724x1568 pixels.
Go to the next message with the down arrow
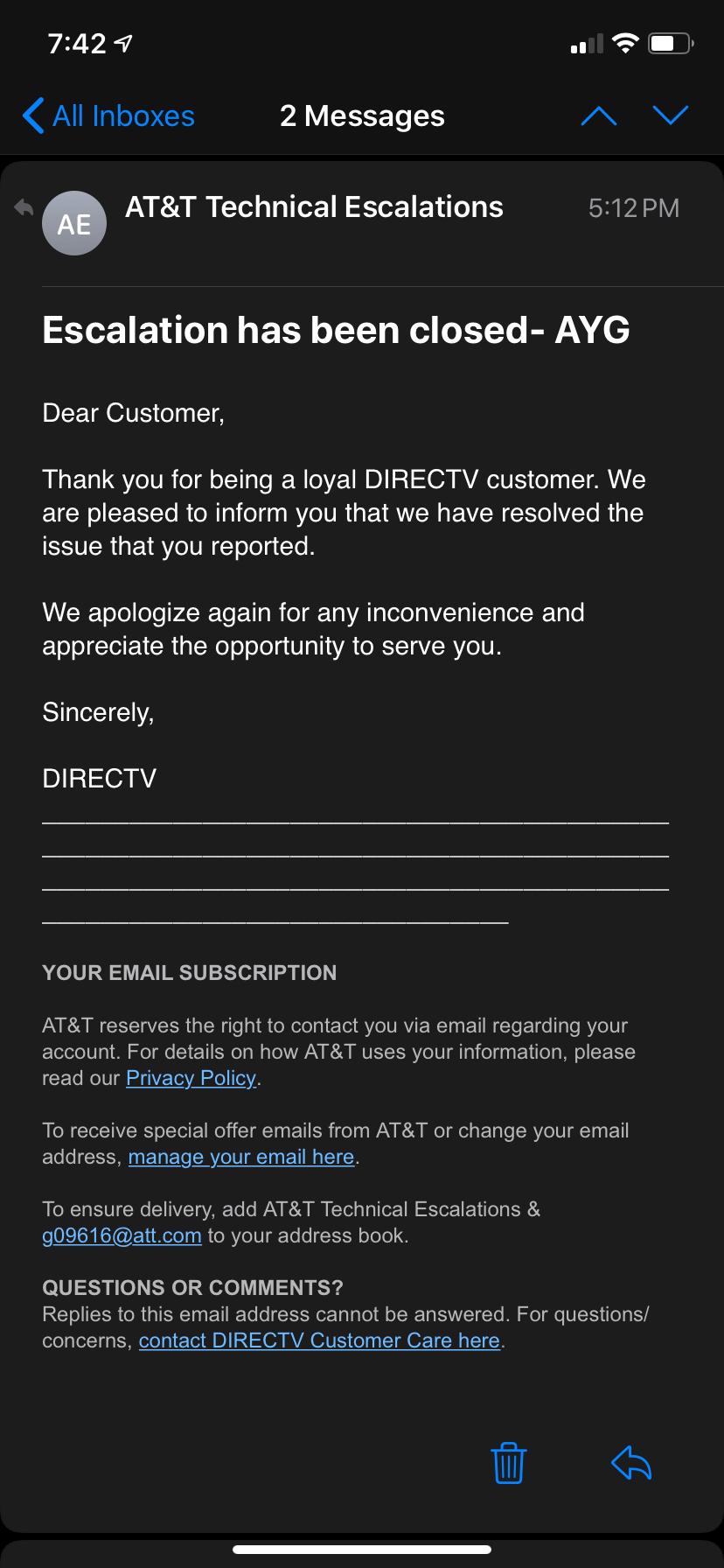(671, 116)
